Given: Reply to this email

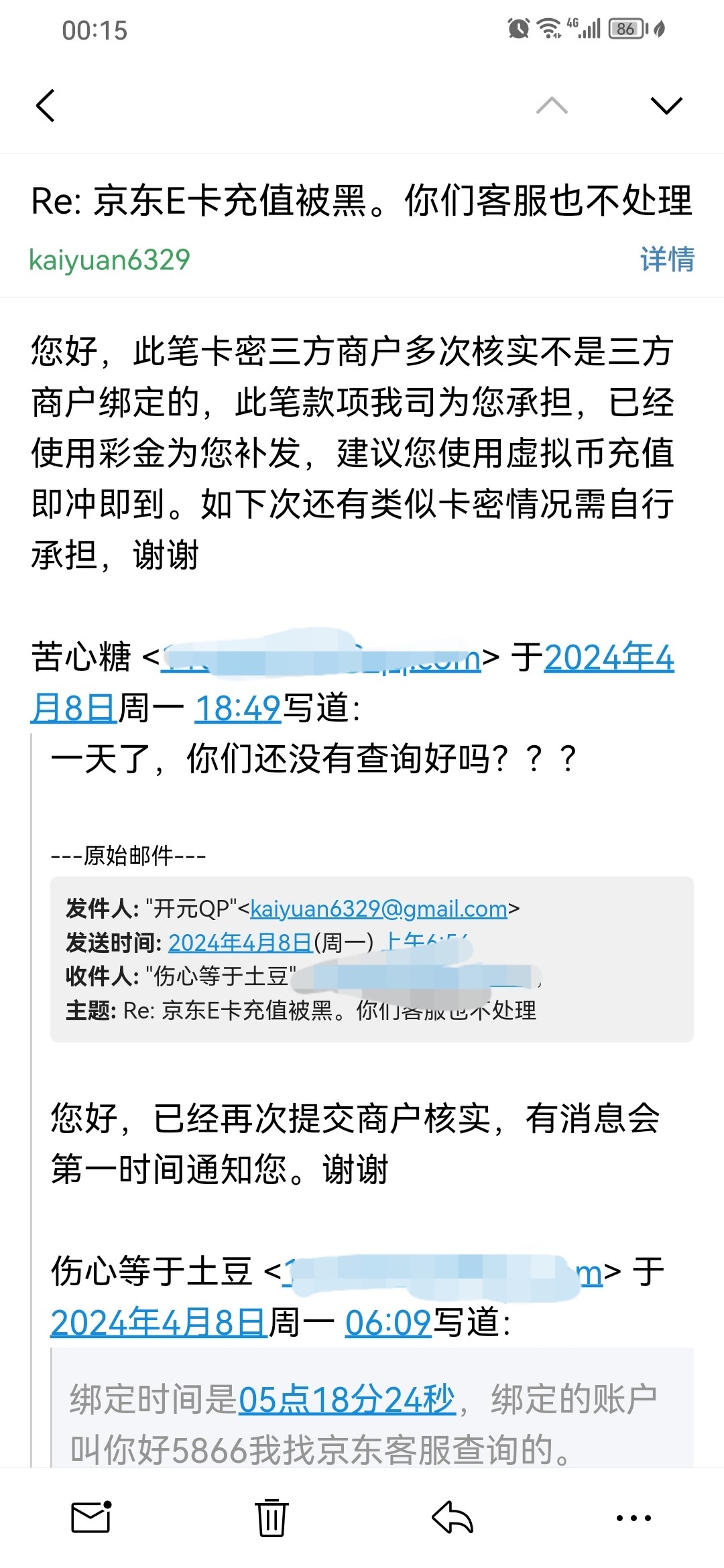Looking at the screenshot, I should tap(452, 1517).
